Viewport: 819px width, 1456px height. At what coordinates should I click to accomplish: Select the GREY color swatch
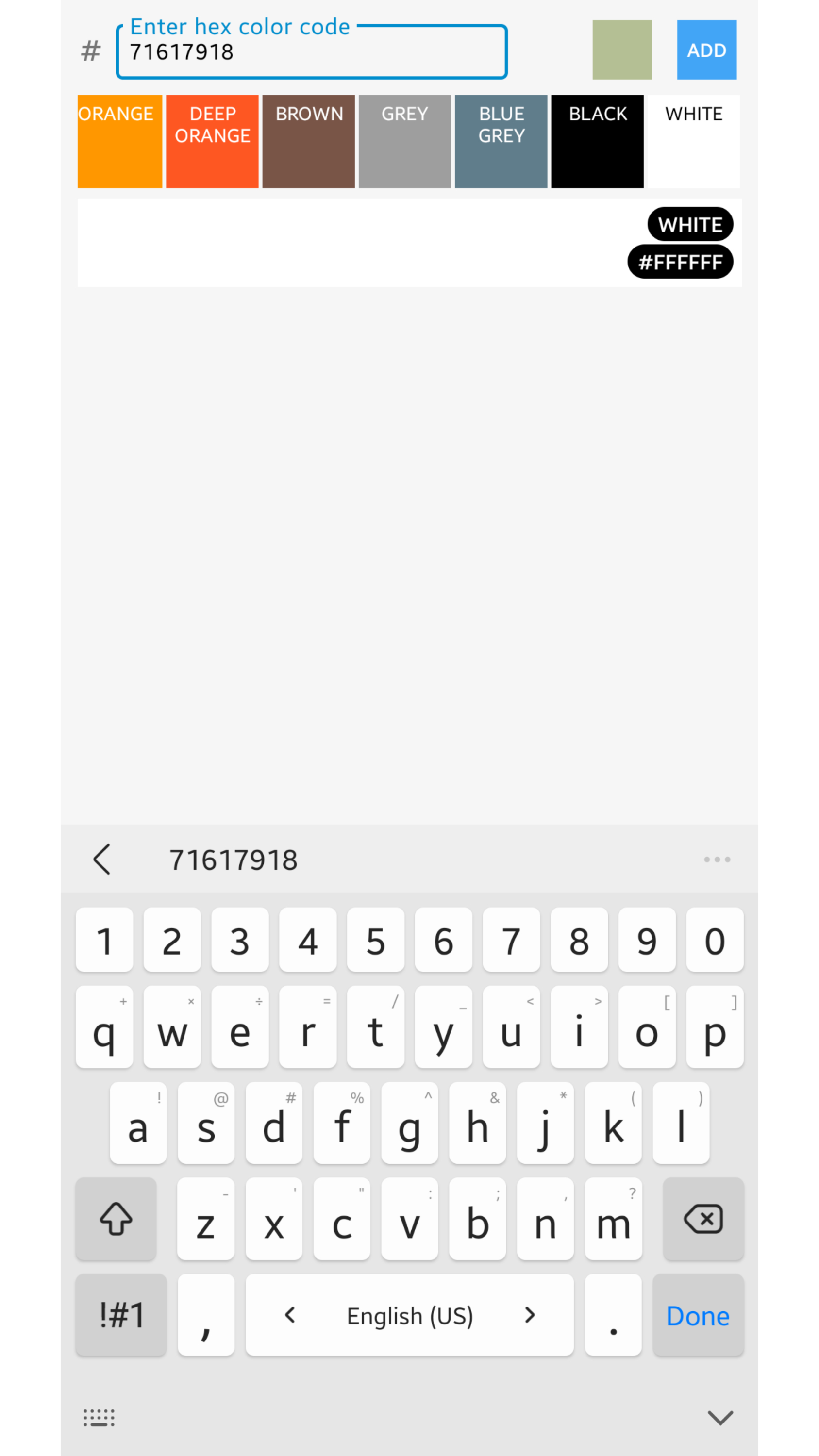(x=405, y=141)
